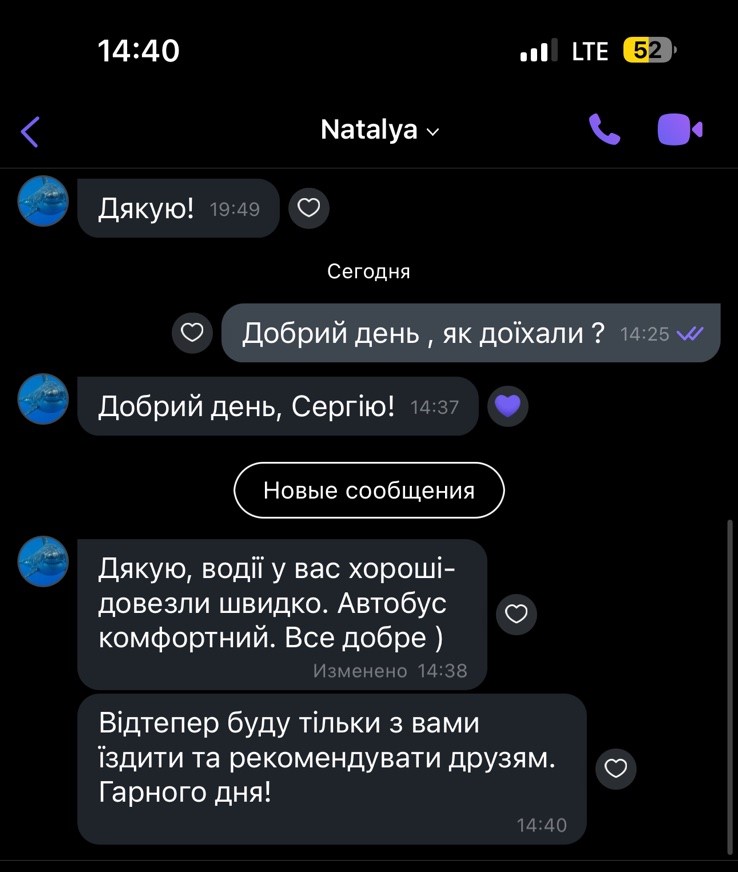Like the "Автобус комфортний" message
The height and width of the screenshot is (872, 738).
(x=516, y=614)
